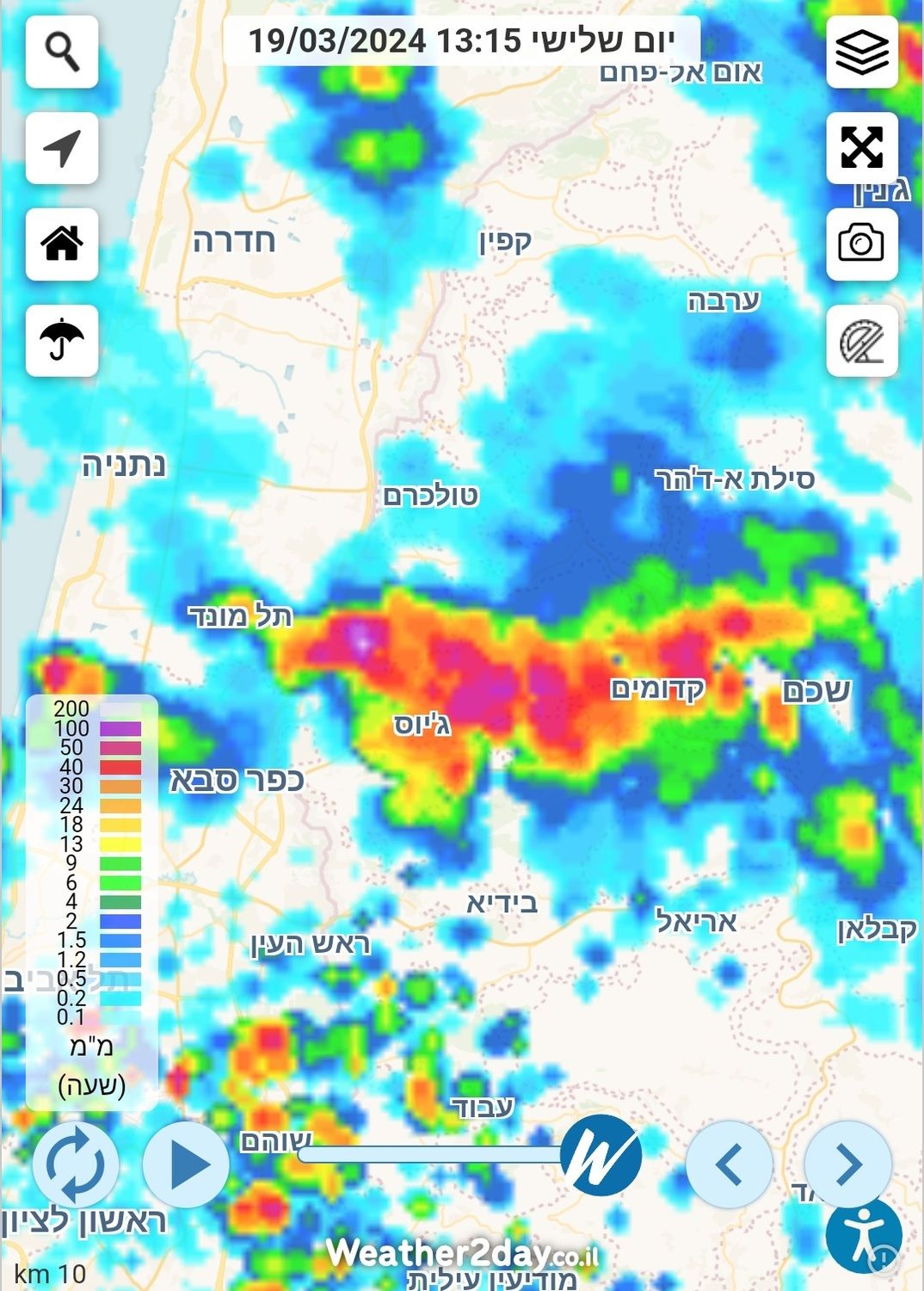Step back to previous radar frame
The width and height of the screenshot is (924, 1291).
(730, 1164)
